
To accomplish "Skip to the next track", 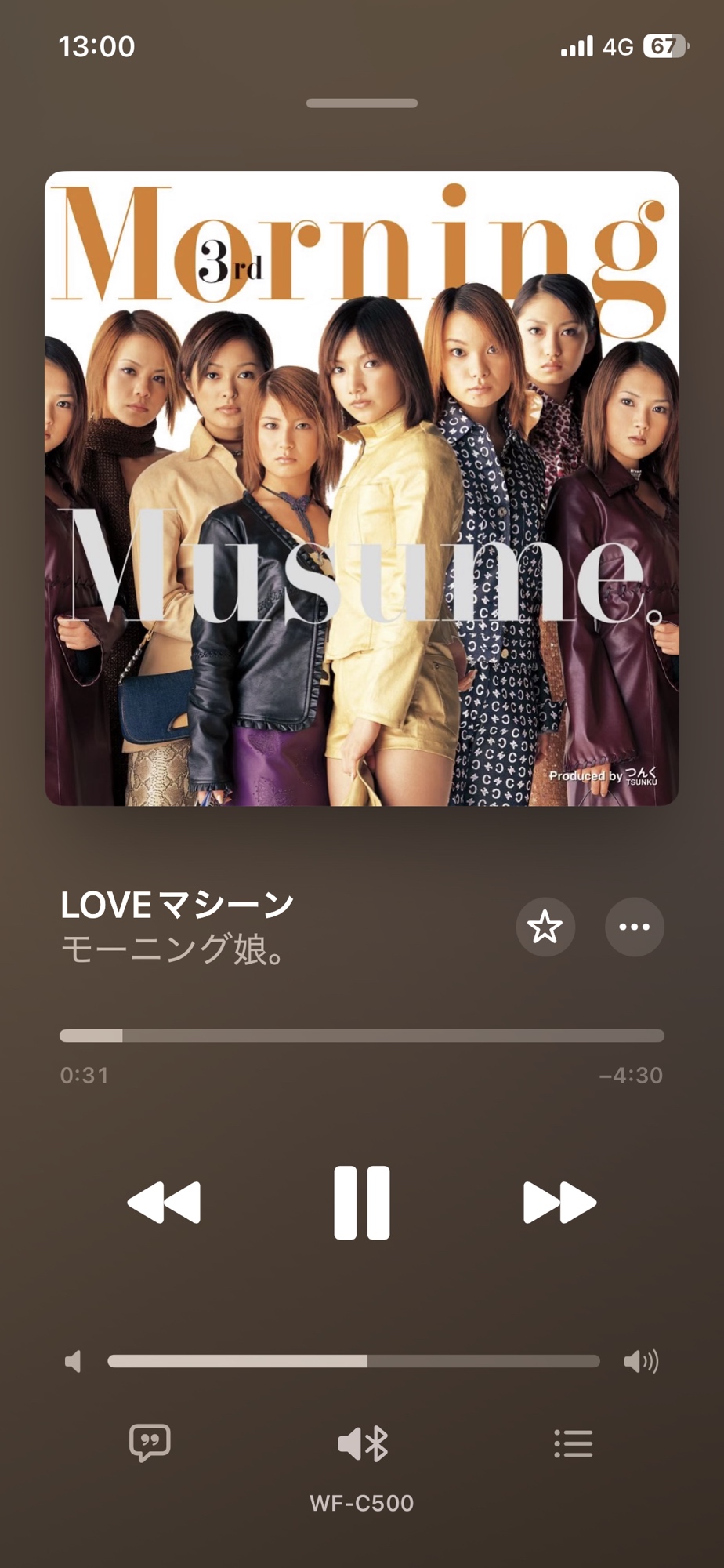I will [559, 1202].
